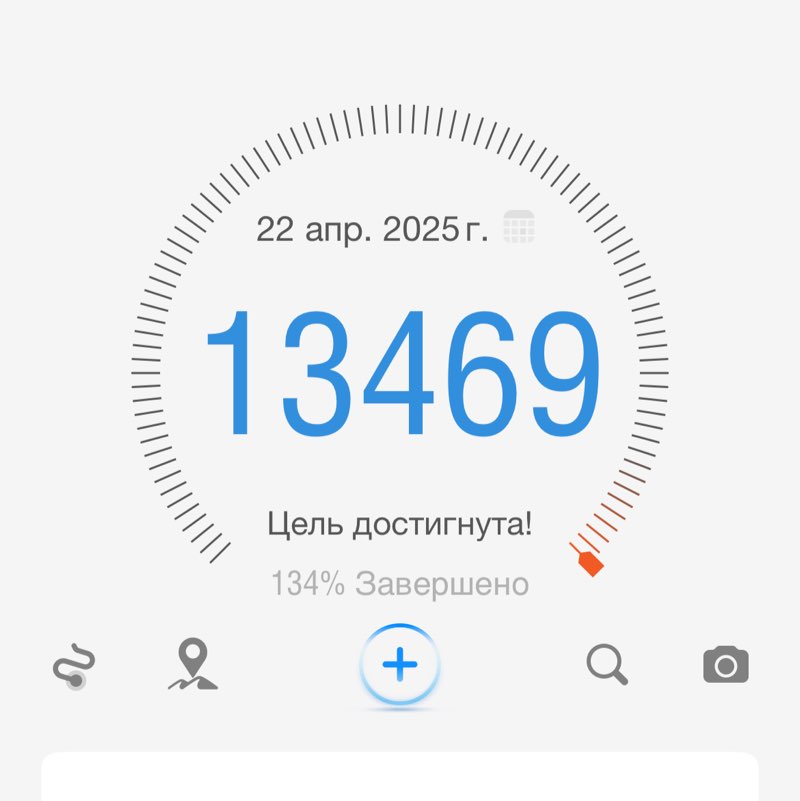Click the 'Цель достигнута!' message
800x801 pixels.
(401, 521)
